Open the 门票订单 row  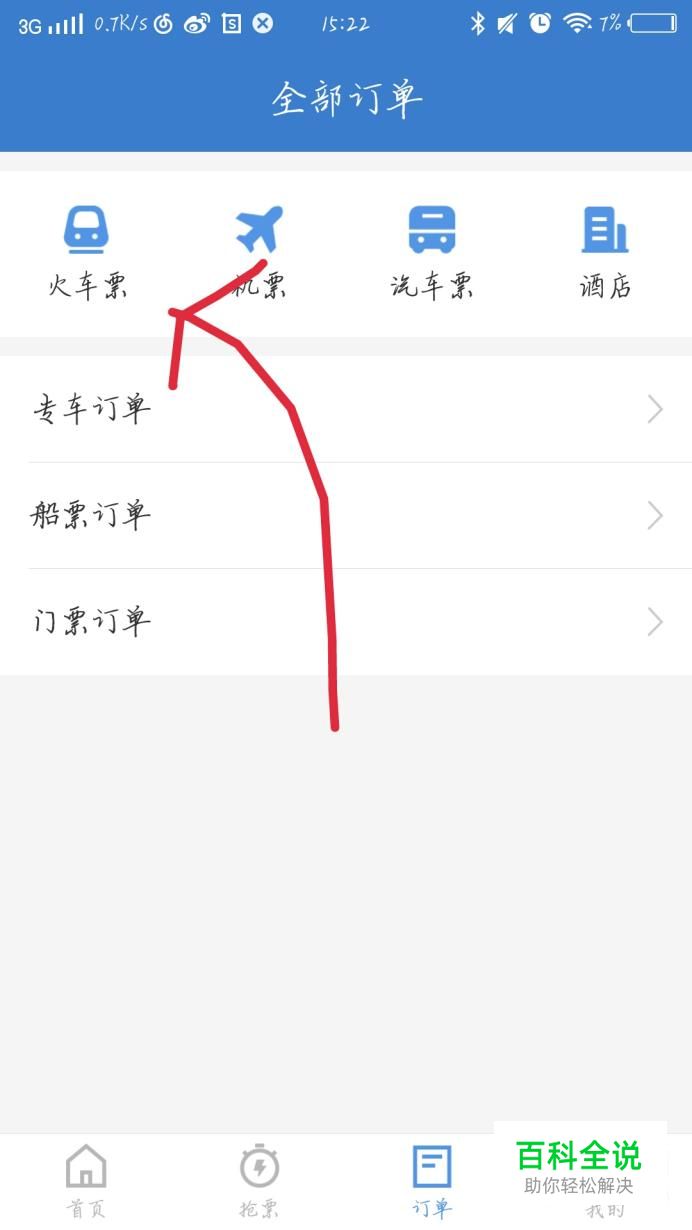346,622
